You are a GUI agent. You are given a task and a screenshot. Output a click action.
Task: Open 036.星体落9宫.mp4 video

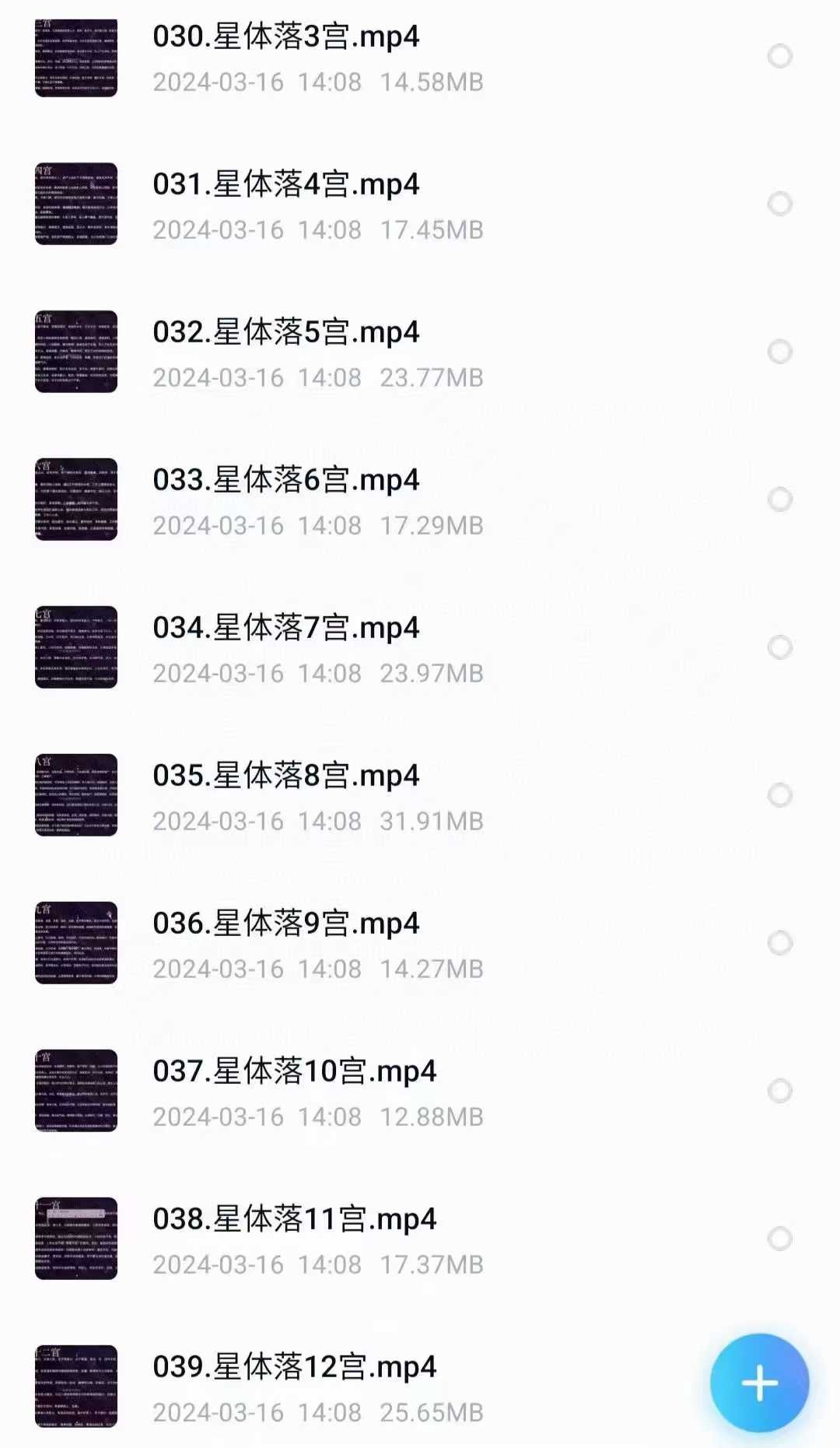(285, 924)
